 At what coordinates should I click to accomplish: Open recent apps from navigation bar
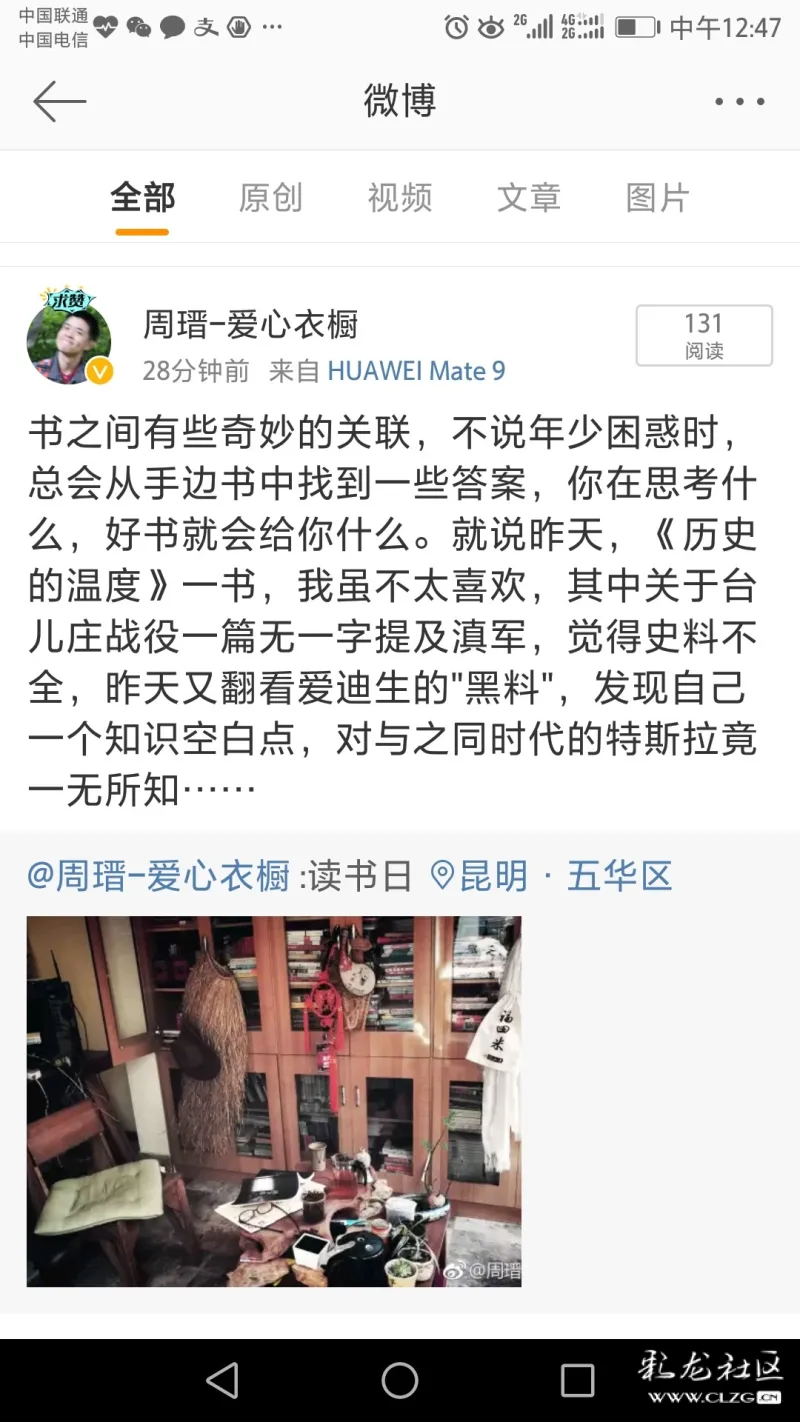[577, 1381]
